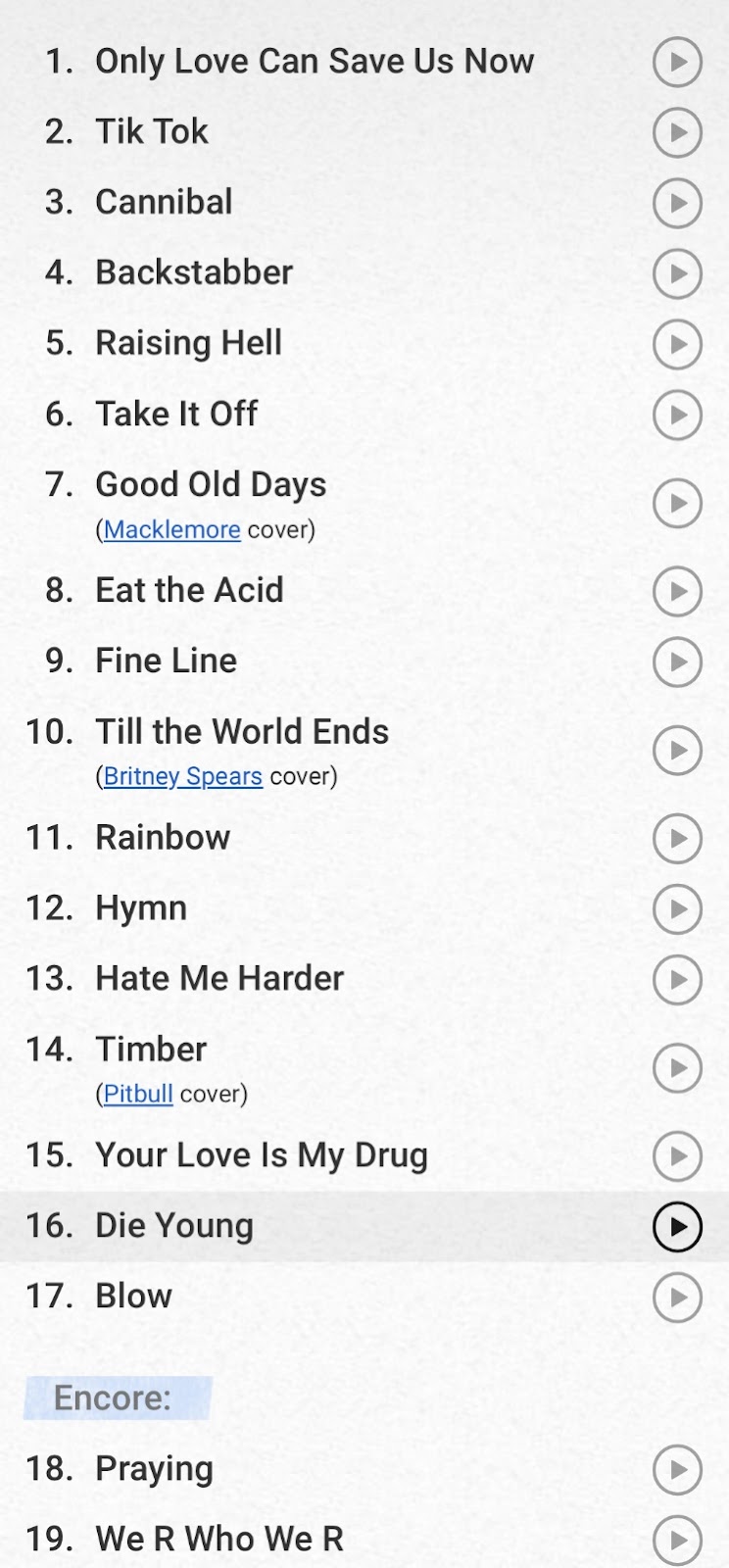Play We R Who We R
This screenshot has width=729, height=1568.
click(678, 1540)
